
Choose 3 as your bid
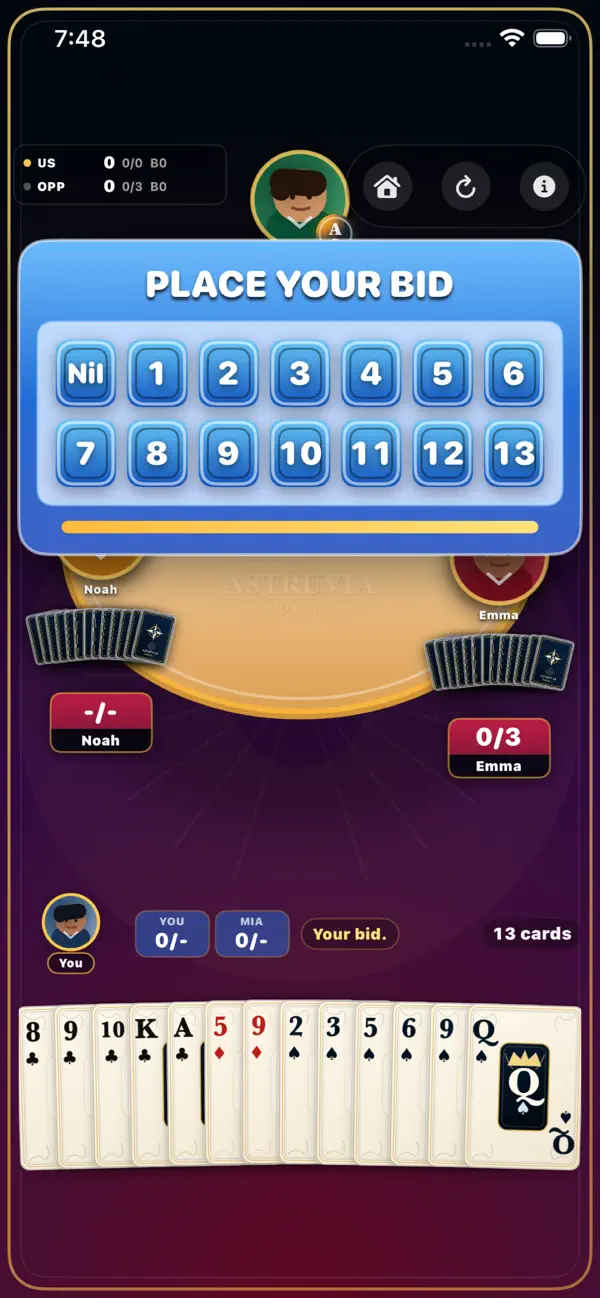tap(300, 374)
